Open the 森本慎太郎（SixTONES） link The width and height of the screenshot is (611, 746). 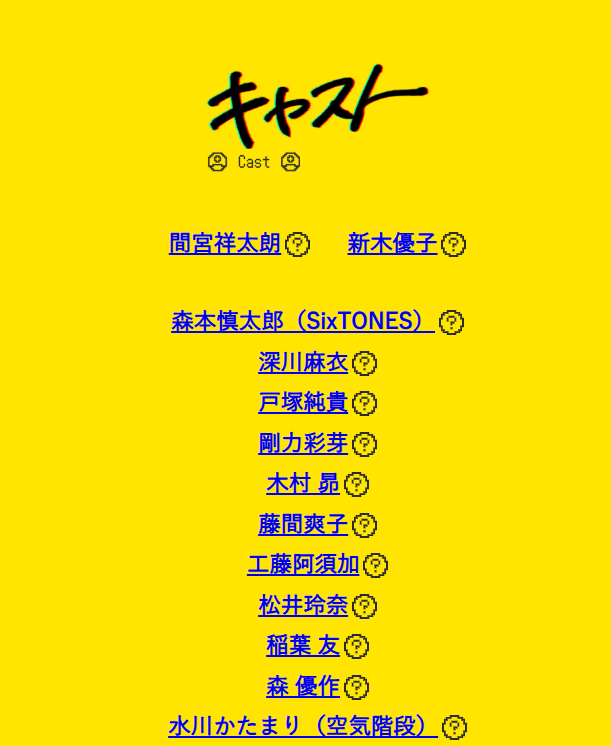(x=302, y=322)
